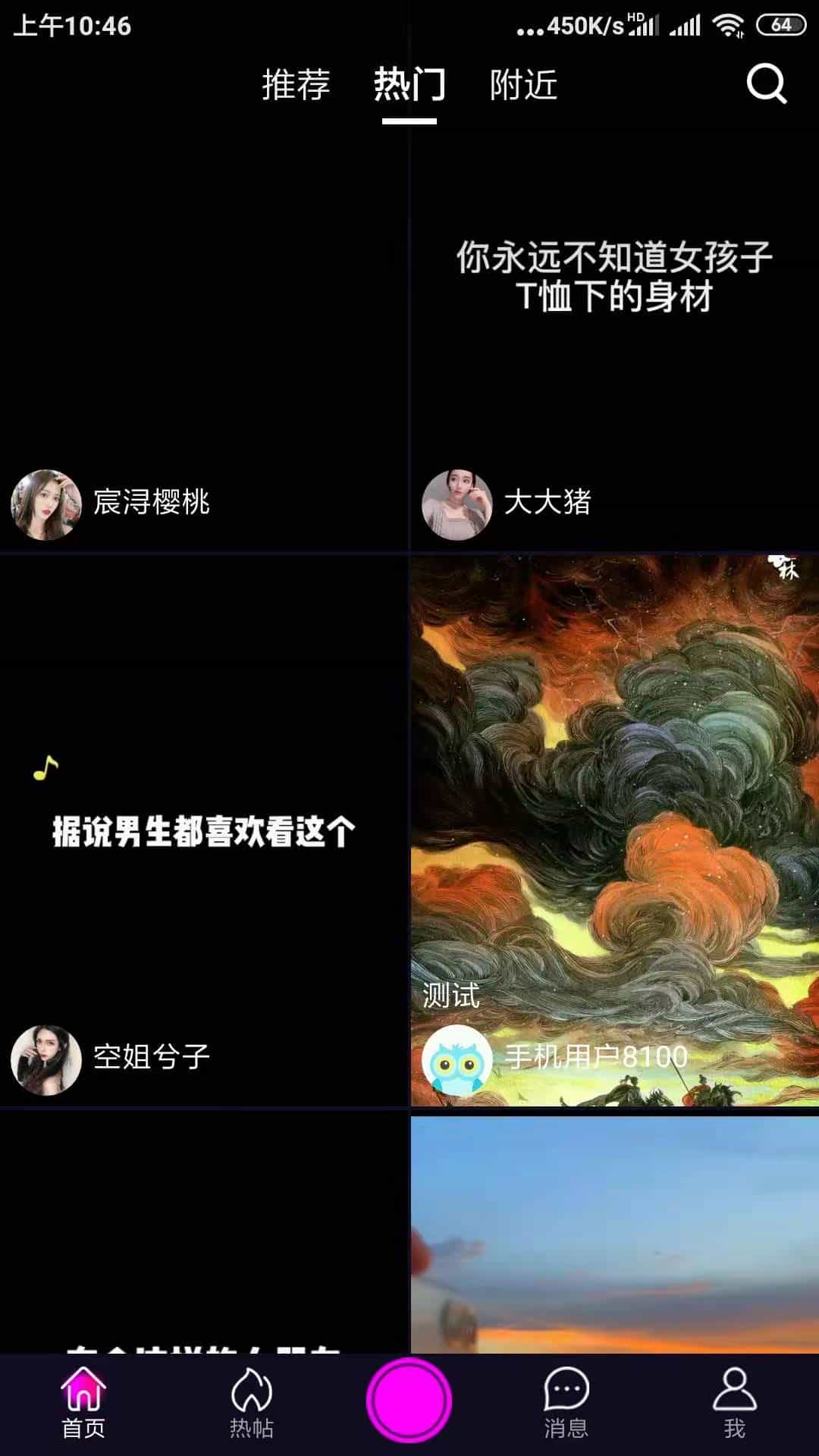Go to the 我 profile tab

(734, 1403)
